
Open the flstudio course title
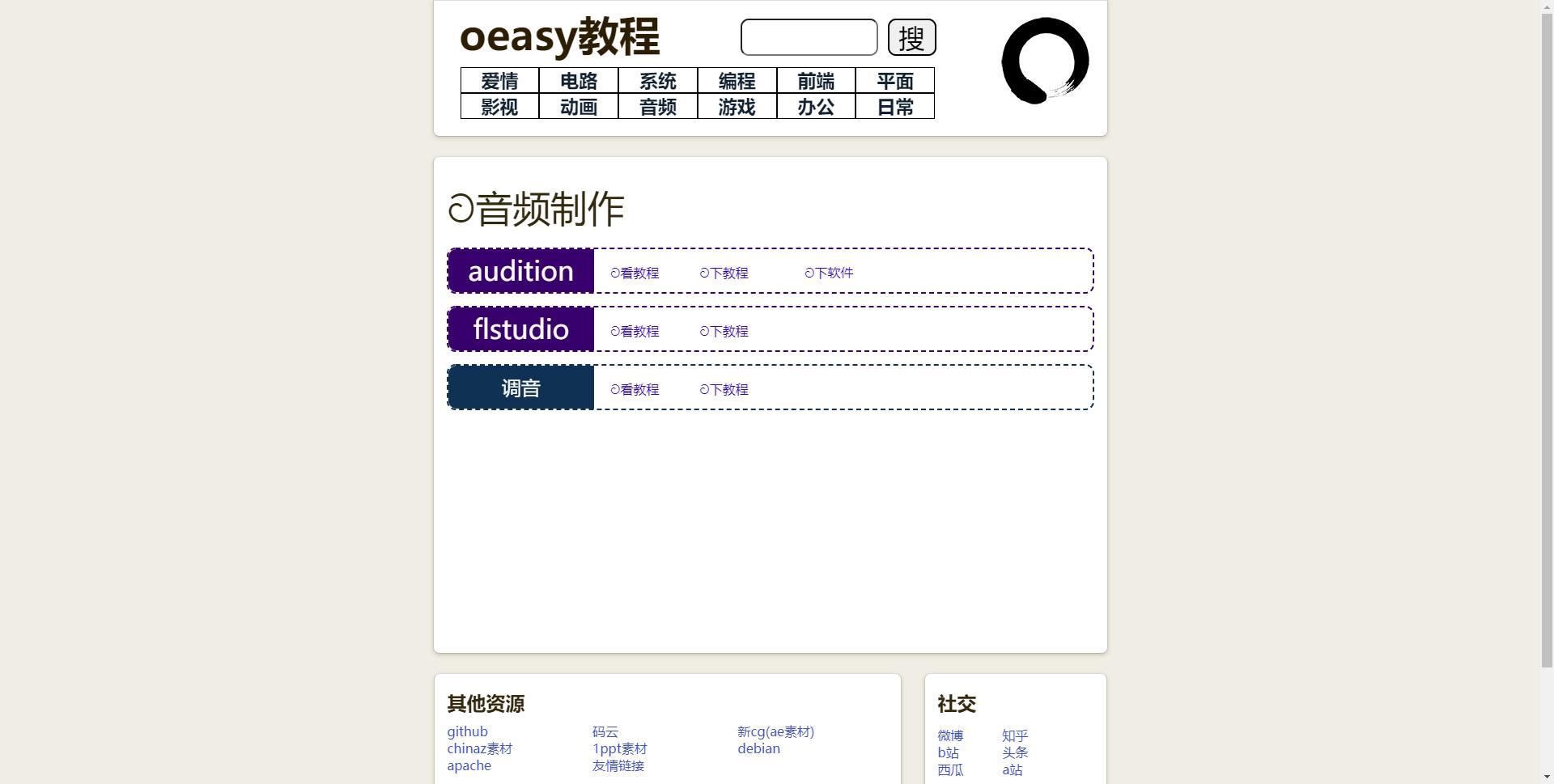(520, 329)
